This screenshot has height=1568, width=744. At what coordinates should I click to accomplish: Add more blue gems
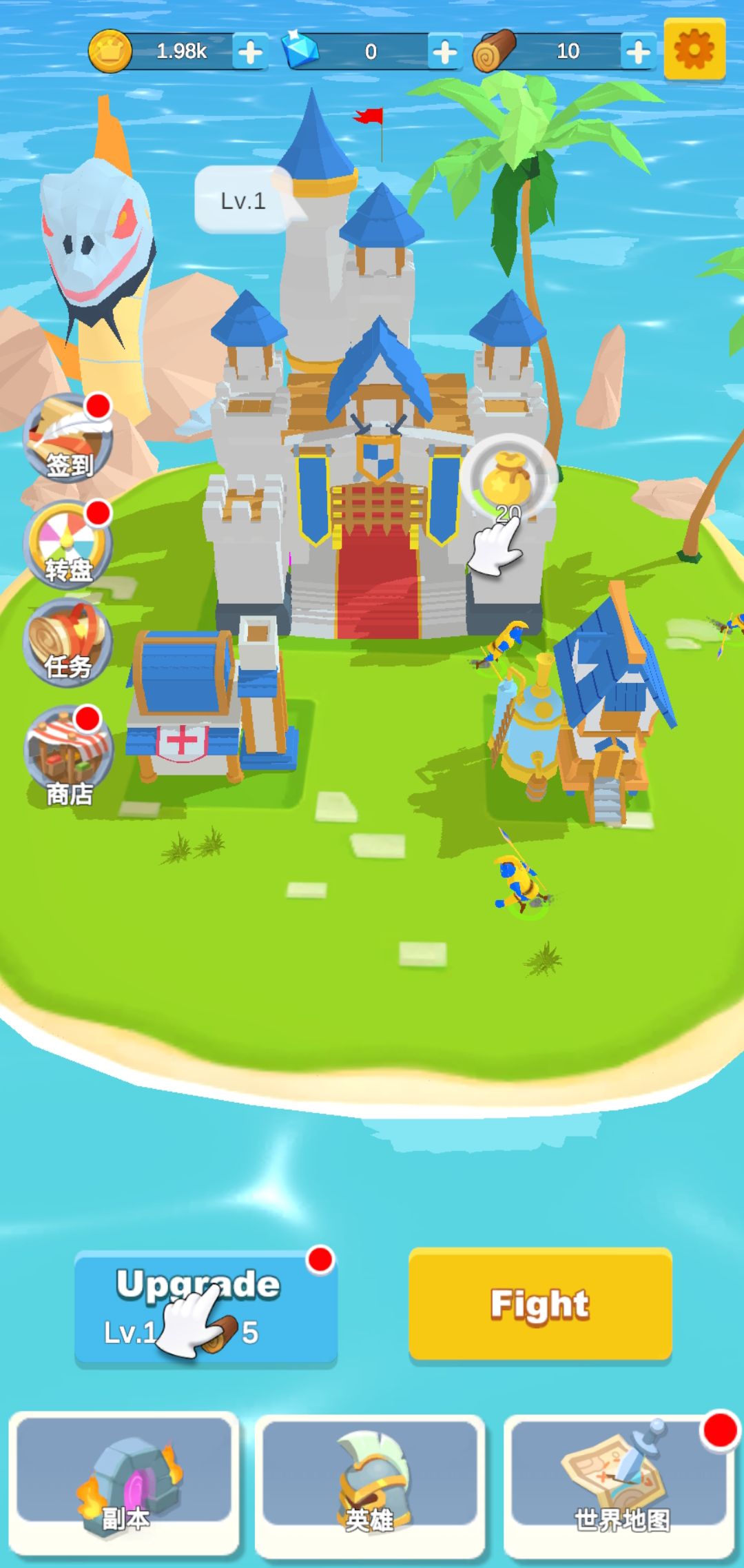(x=444, y=52)
